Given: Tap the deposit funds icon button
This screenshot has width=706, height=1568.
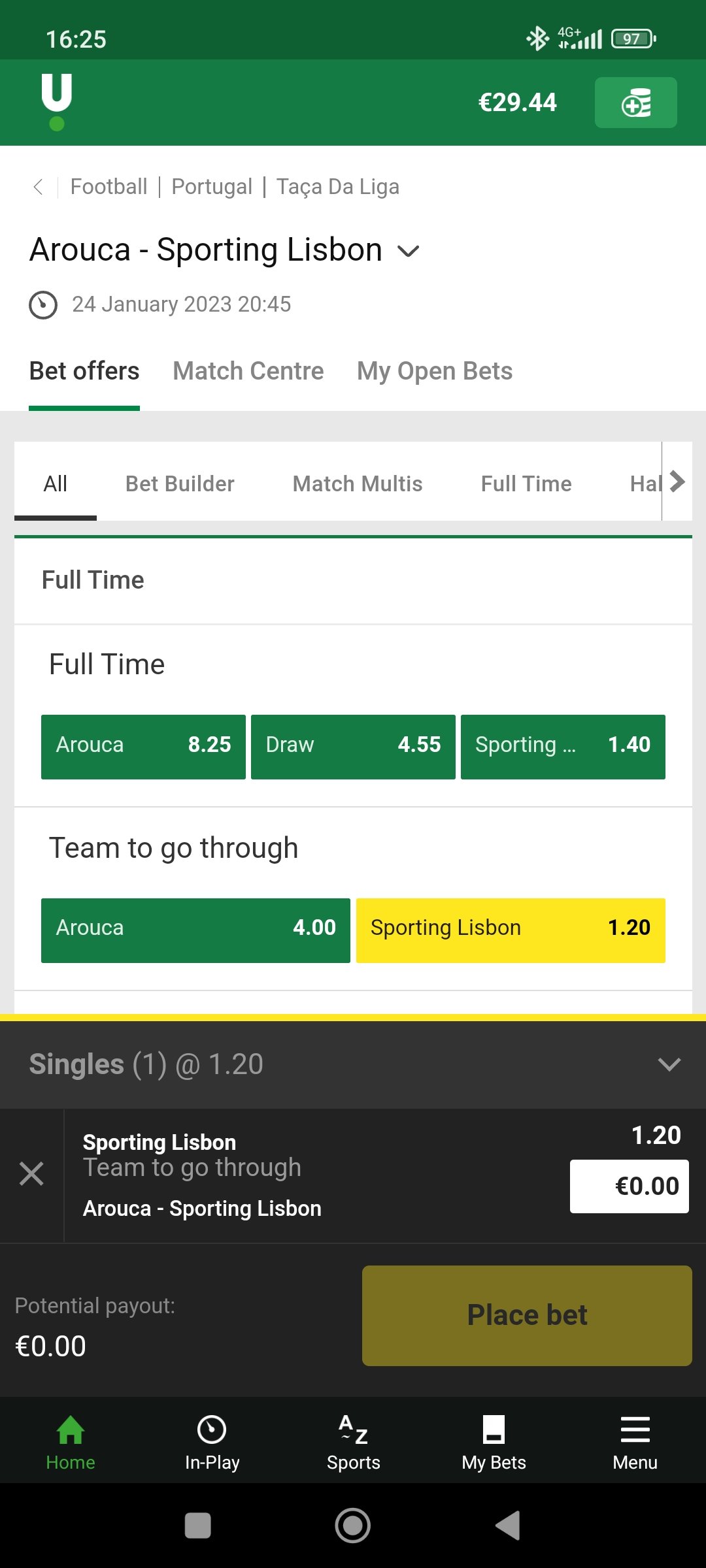Looking at the screenshot, I should (635, 103).
